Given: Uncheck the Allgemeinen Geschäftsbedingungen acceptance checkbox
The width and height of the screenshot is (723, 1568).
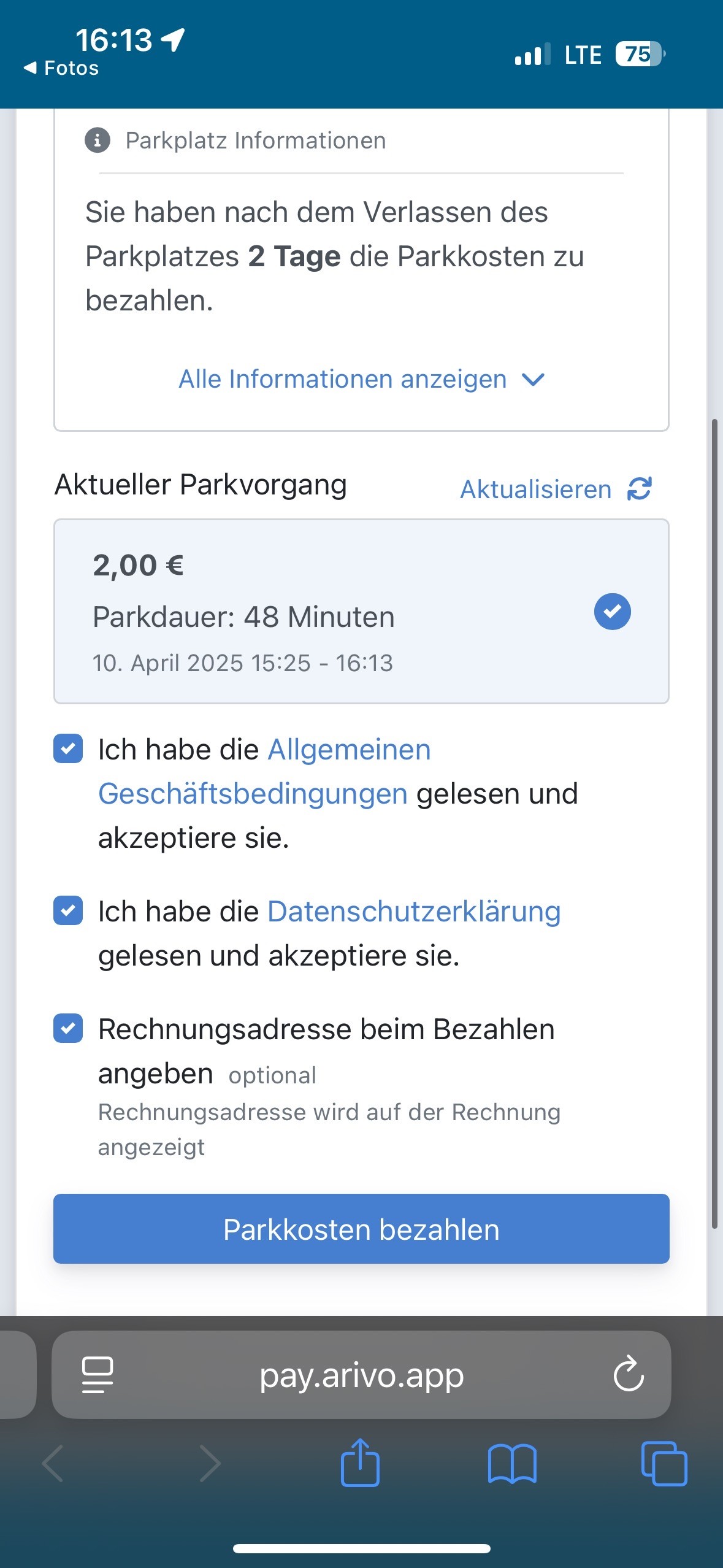Looking at the screenshot, I should coord(68,749).
